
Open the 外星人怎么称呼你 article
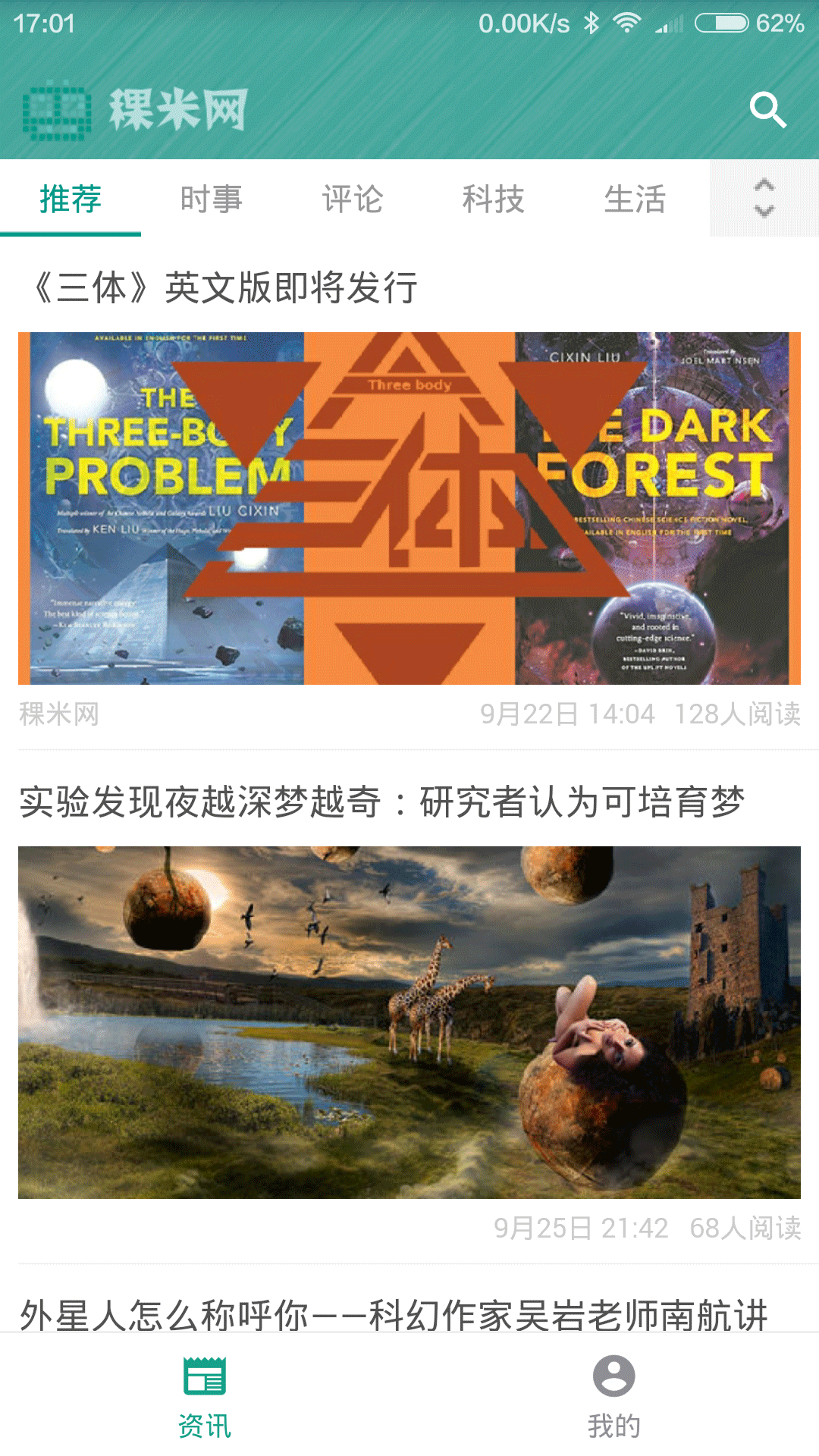[394, 1313]
